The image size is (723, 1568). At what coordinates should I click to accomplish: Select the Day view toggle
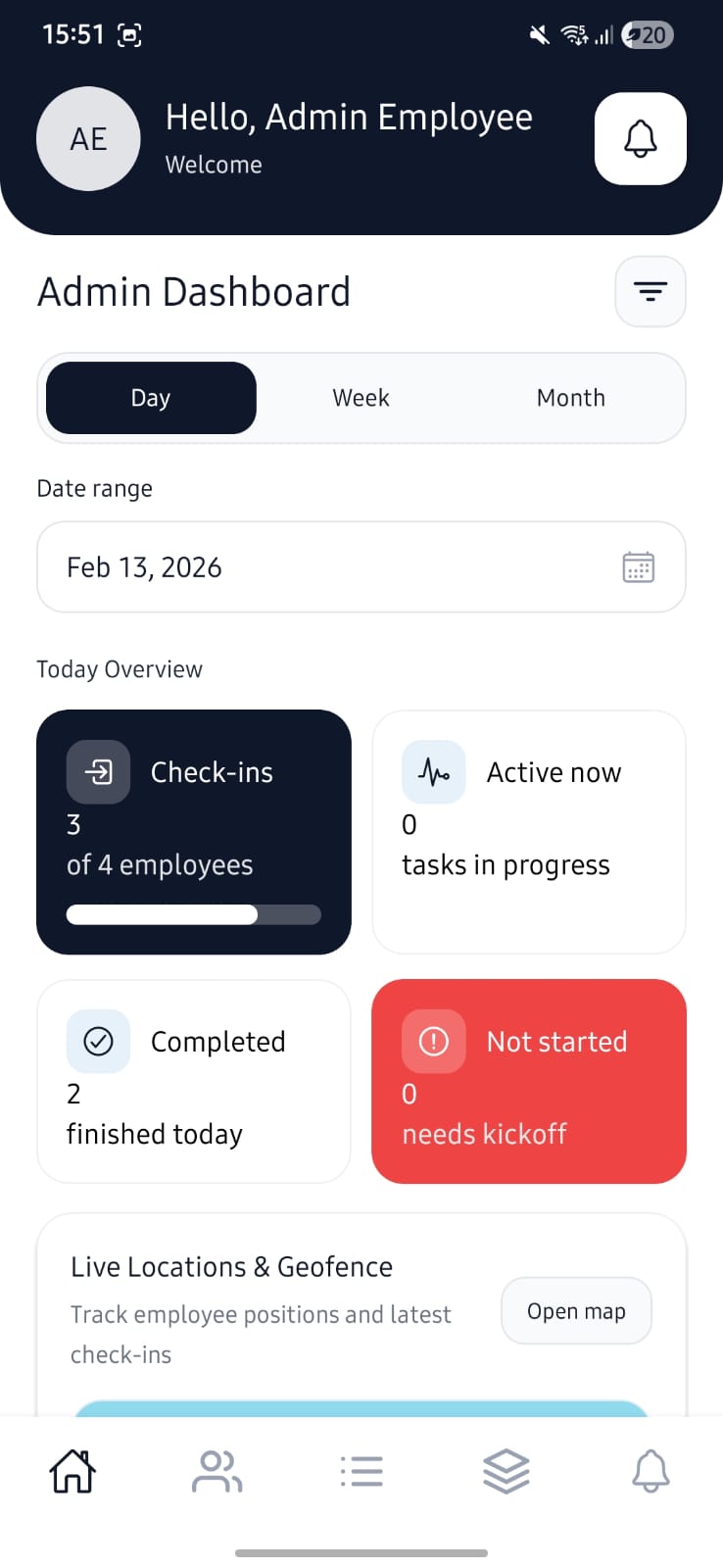pos(149,398)
